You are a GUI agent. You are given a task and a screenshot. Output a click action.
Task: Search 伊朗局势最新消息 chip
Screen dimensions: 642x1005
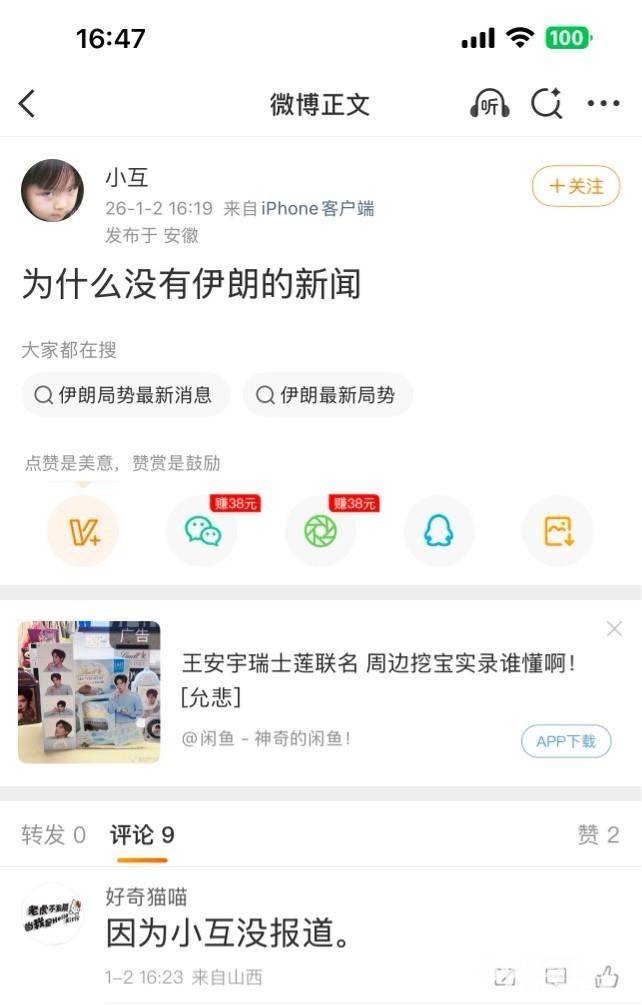(125, 395)
